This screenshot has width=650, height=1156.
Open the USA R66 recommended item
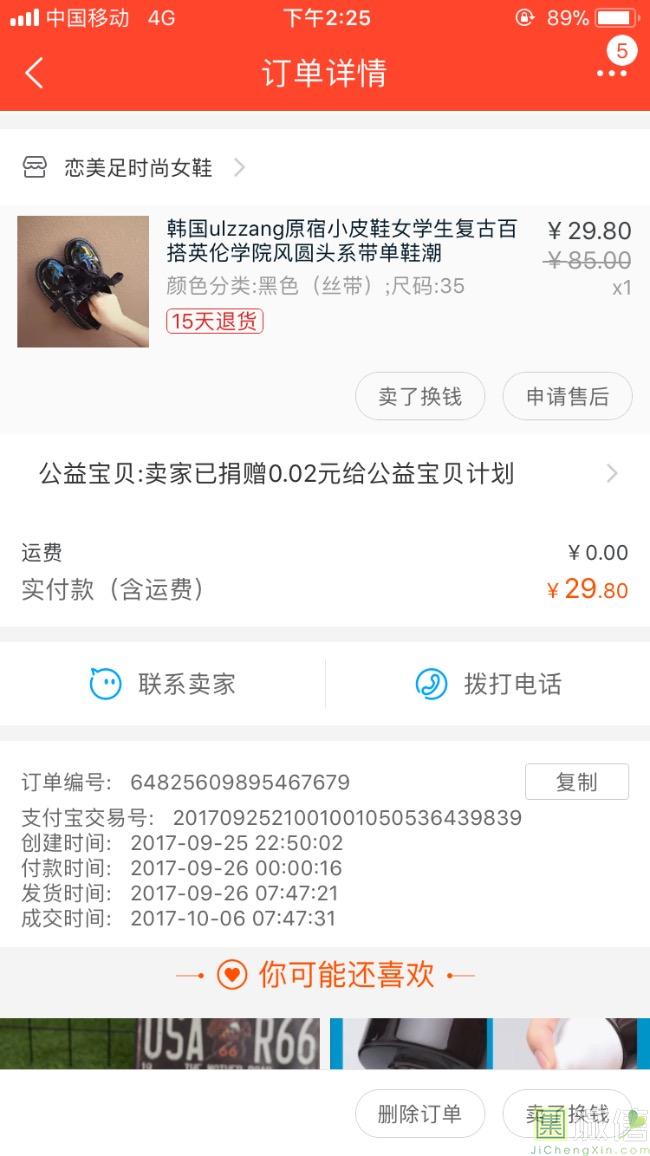(160, 1043)
